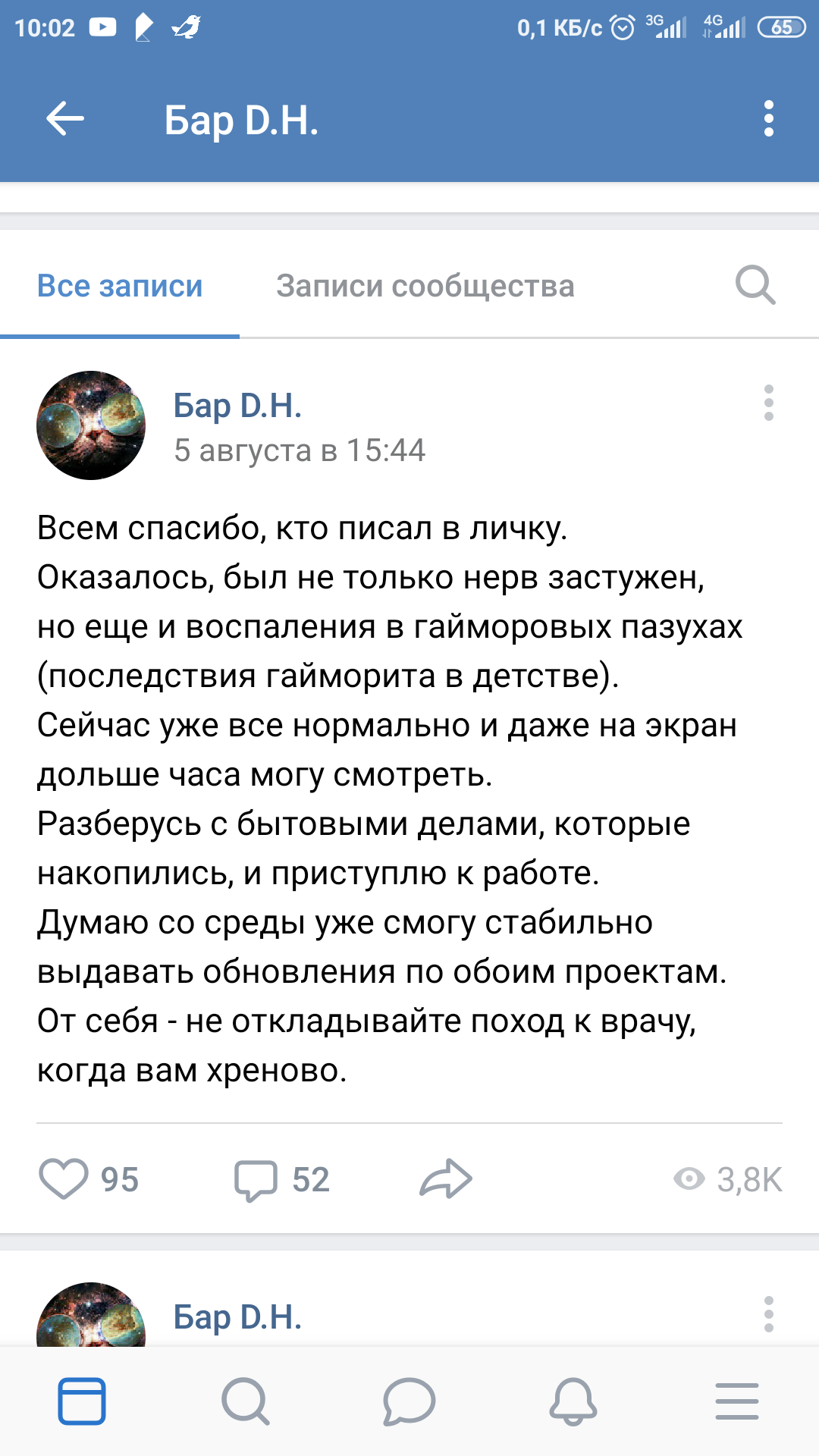
Task: Open messages in bottom navigation
Action: [x=409, y=1401]
